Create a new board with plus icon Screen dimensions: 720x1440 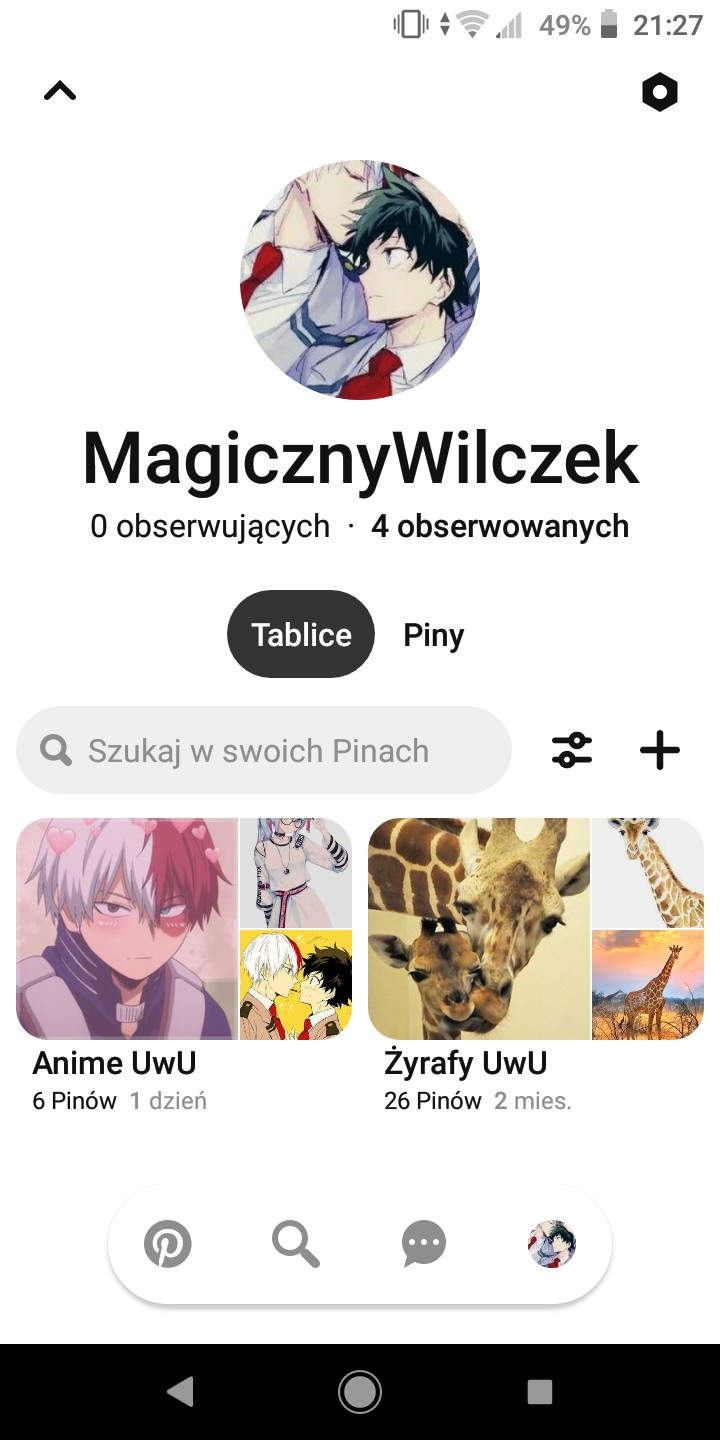660,750
